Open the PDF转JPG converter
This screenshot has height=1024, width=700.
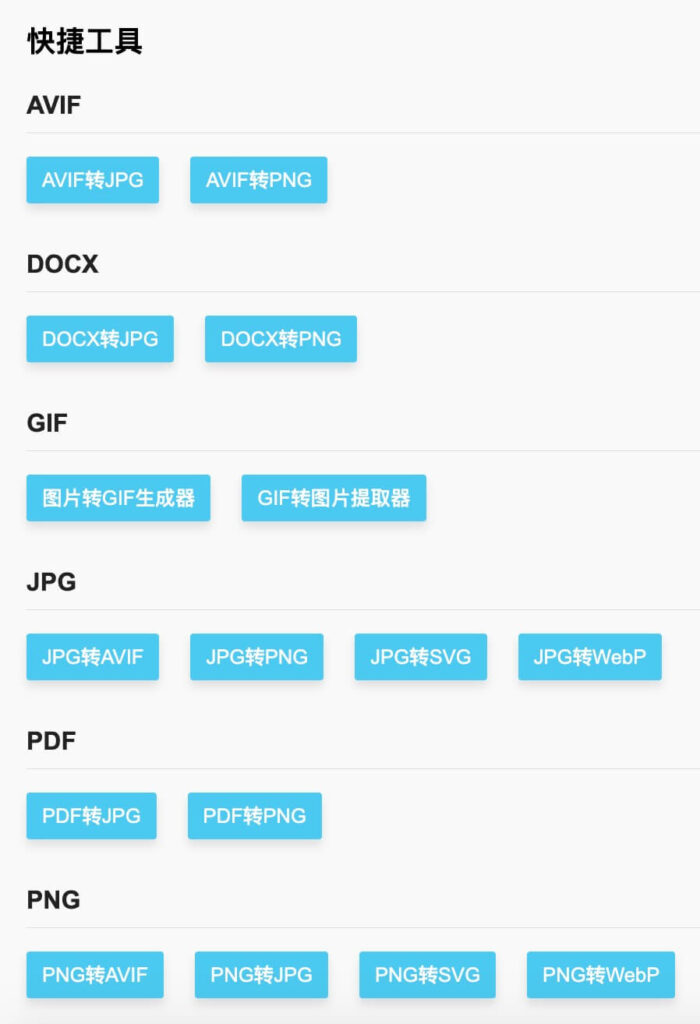(x=91, y=816)
